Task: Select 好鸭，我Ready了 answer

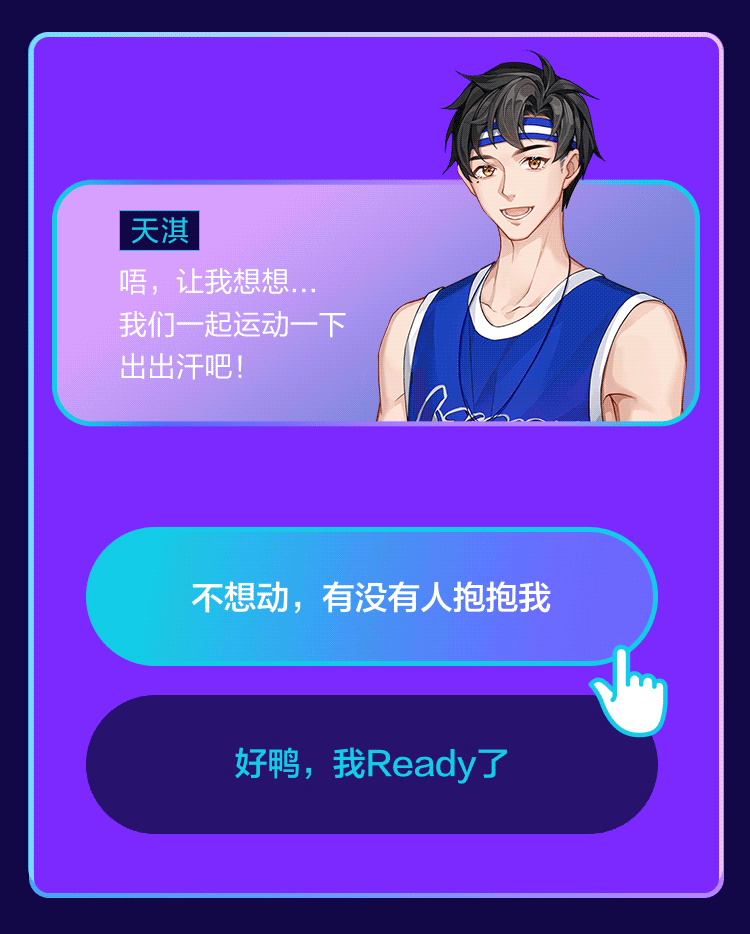Action: tap(371, 765)
